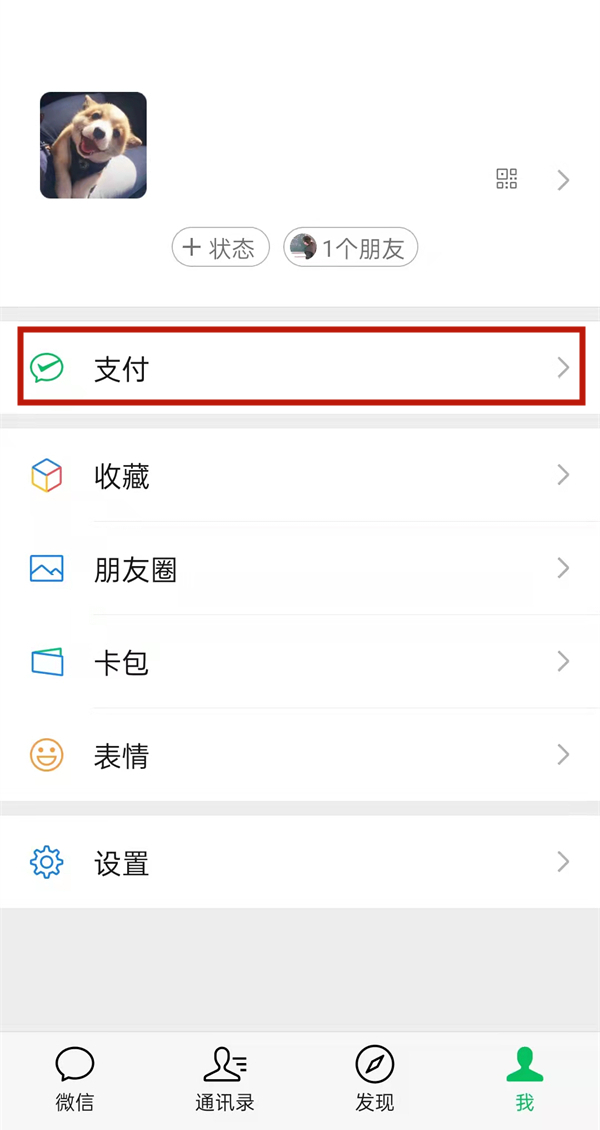
Task: Add a status with 状态 chip
Action: (221, 248)
